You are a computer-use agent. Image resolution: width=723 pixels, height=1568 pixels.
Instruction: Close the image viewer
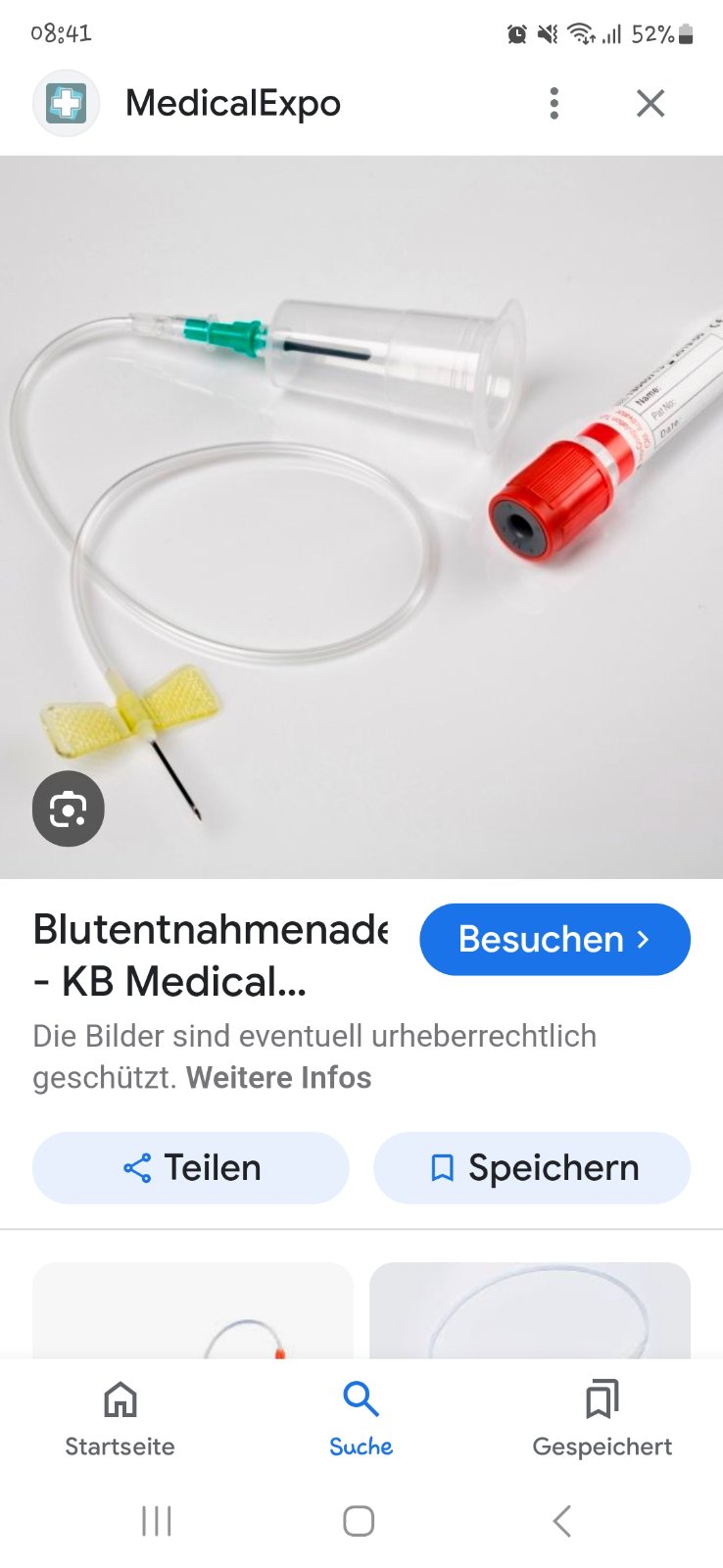(651, 103)
